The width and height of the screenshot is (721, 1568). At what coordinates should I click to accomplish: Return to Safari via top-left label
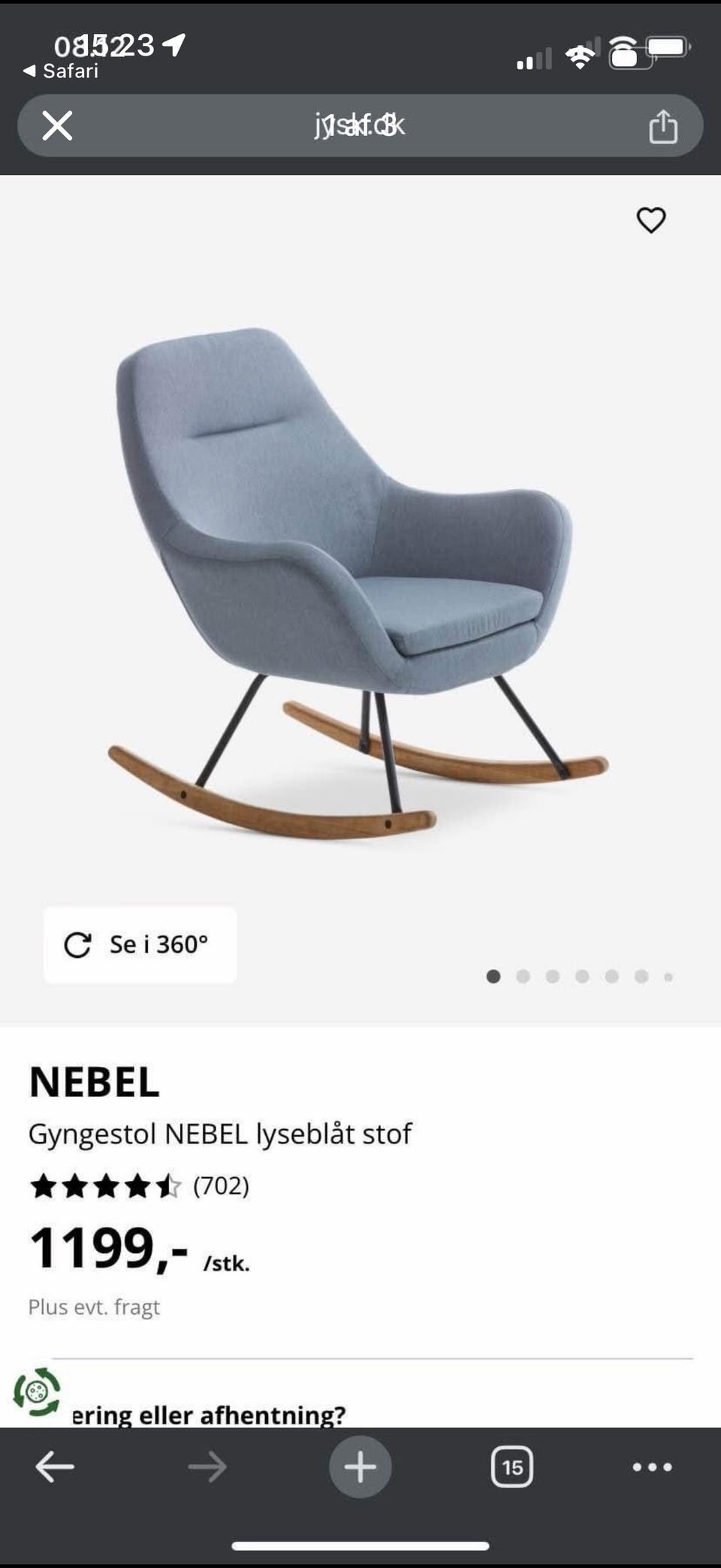(61, 71)
